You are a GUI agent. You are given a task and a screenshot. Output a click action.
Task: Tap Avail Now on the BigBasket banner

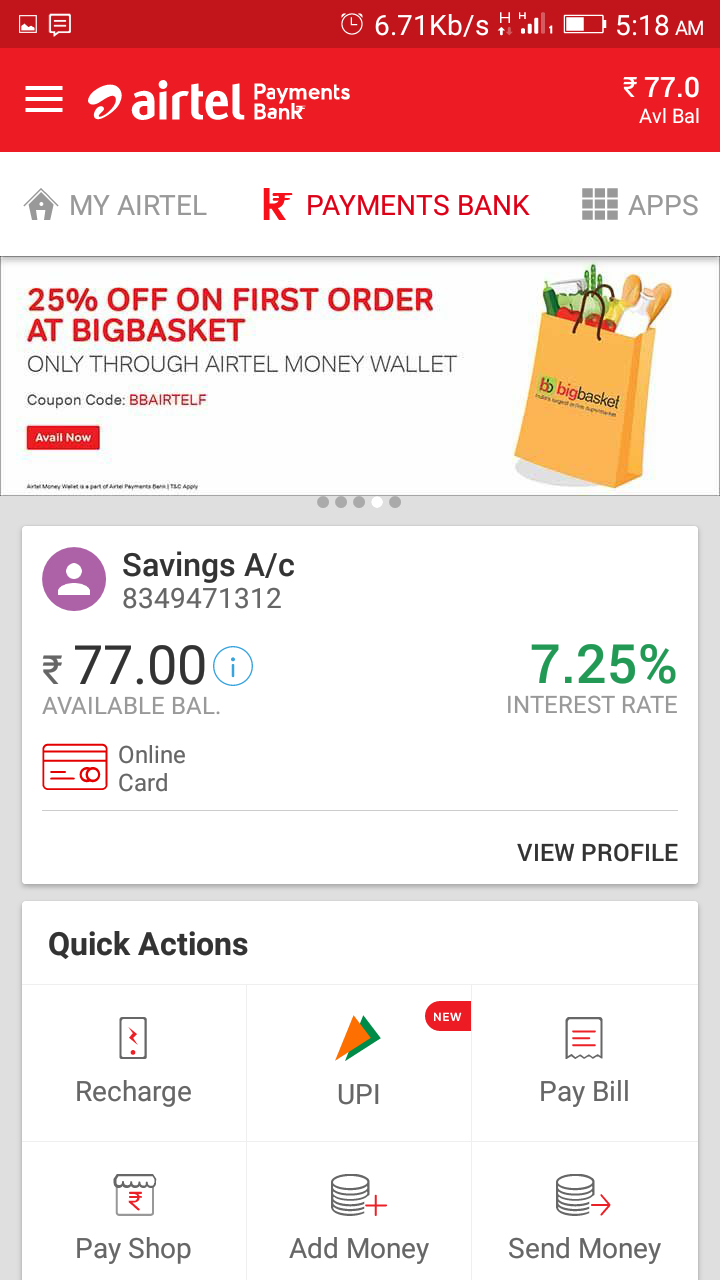63,438
